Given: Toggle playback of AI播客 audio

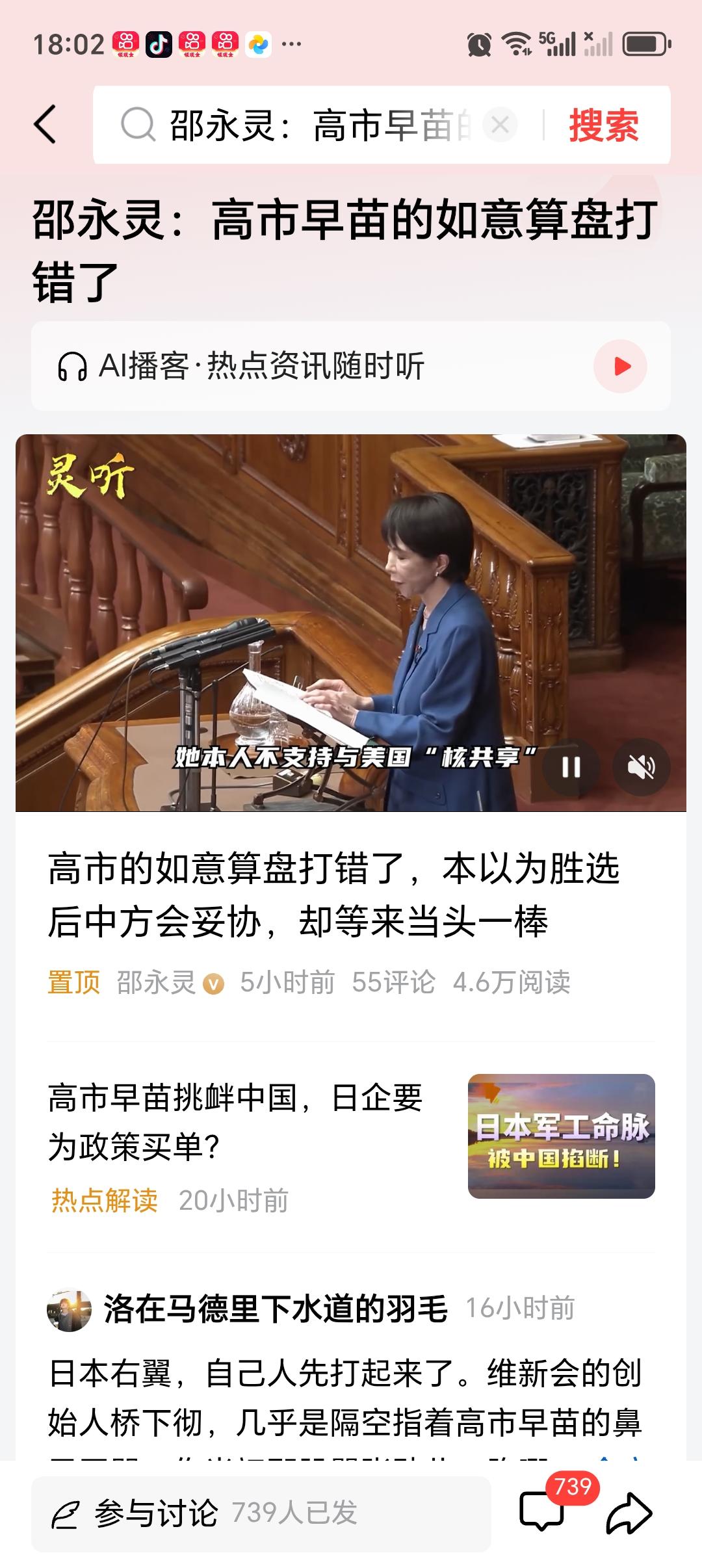Looking at the screenshot, I should (x=621, y=366).
